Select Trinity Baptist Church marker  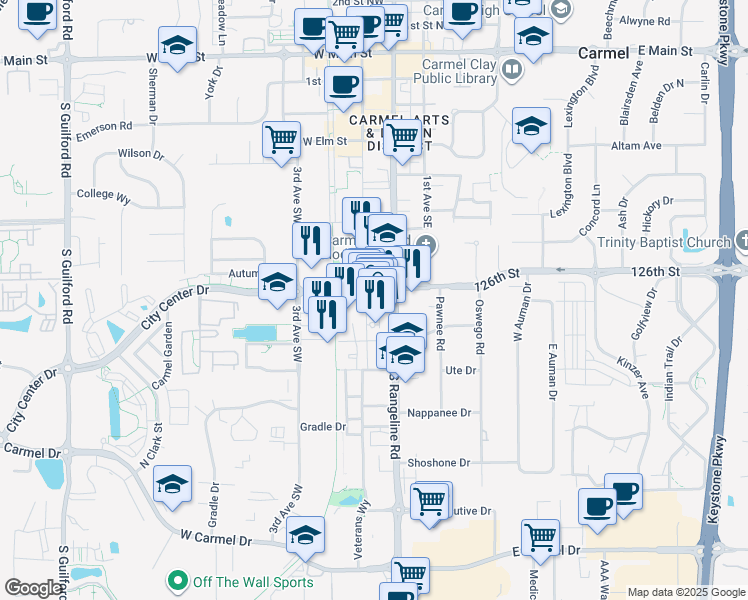tap(741, 241)
